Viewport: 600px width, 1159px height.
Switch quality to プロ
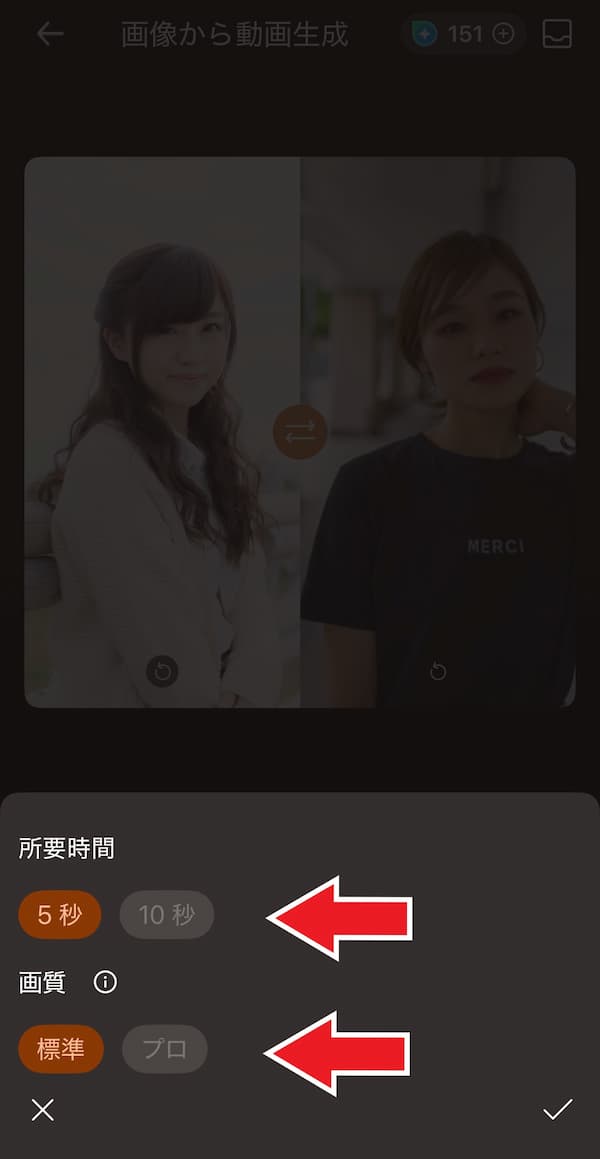[165, 1049]
